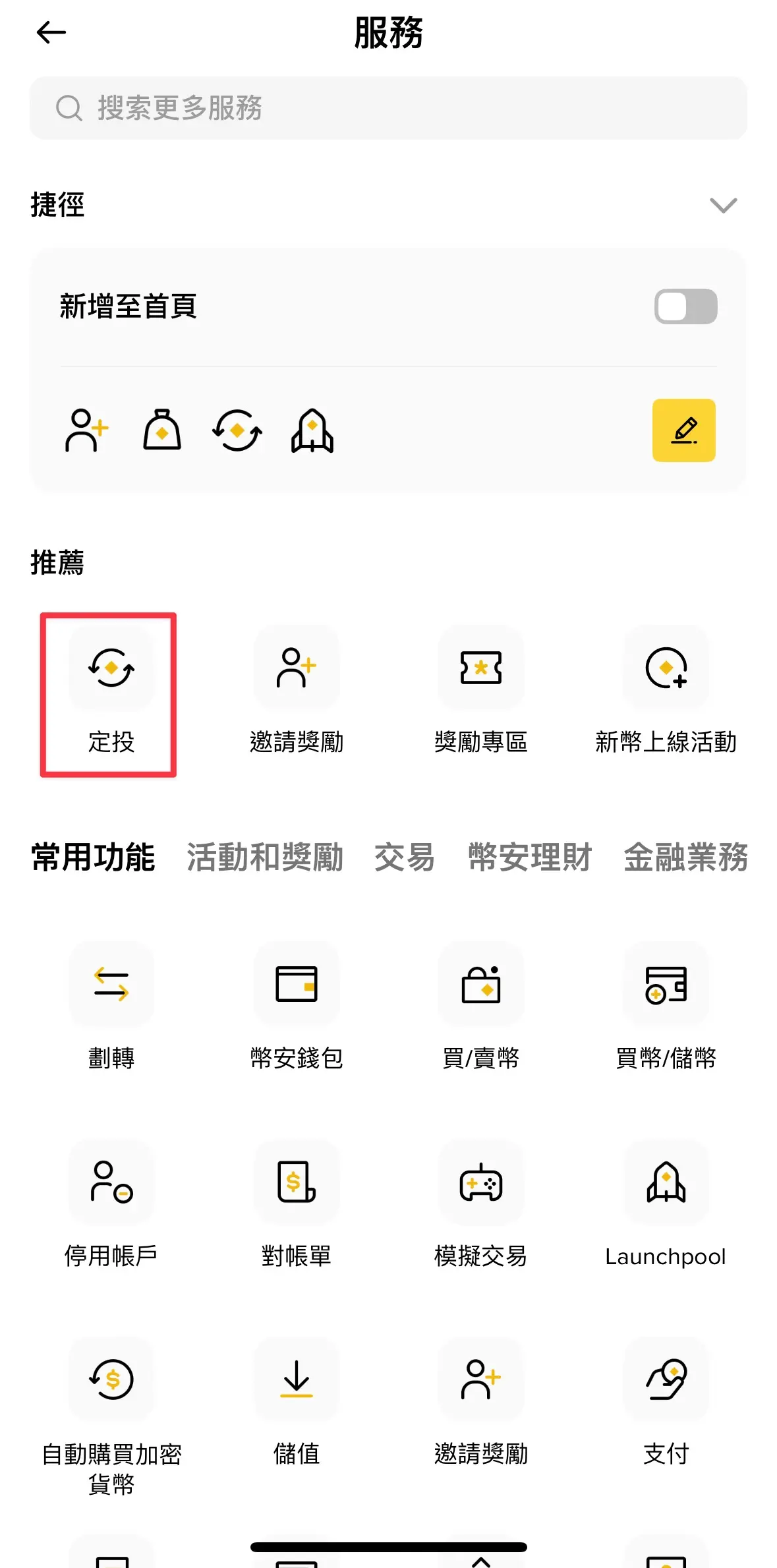Screen dimensions: 777x1568
Task: Switch to the 幣安理財 tab
Action: click(x=530, y=857)
